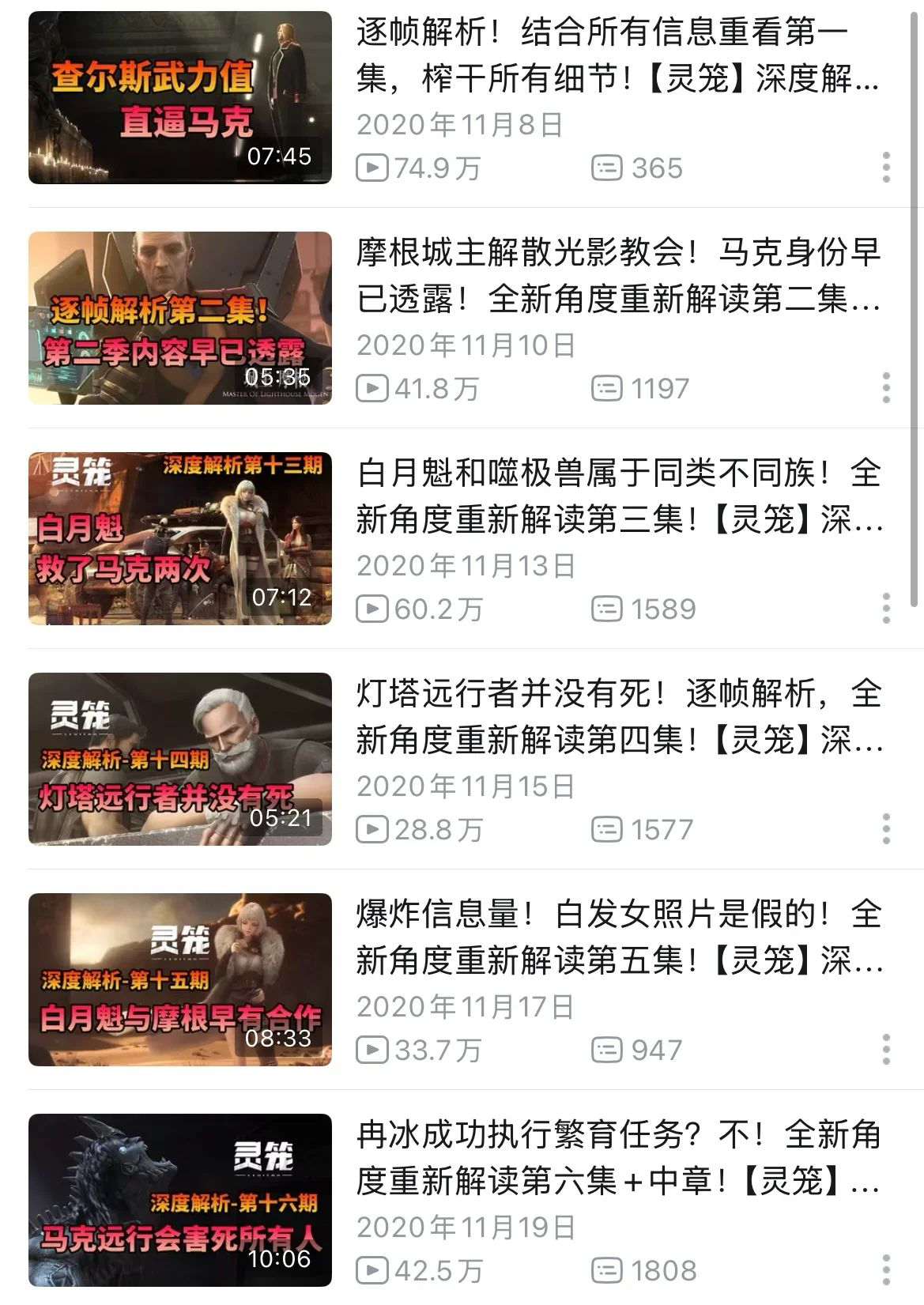The height and width of the screenshot is (1305, 924).
Task: Open video 冉冰成功执行繁育任务
Action: pyautogui.click(x=618, y=1157)
